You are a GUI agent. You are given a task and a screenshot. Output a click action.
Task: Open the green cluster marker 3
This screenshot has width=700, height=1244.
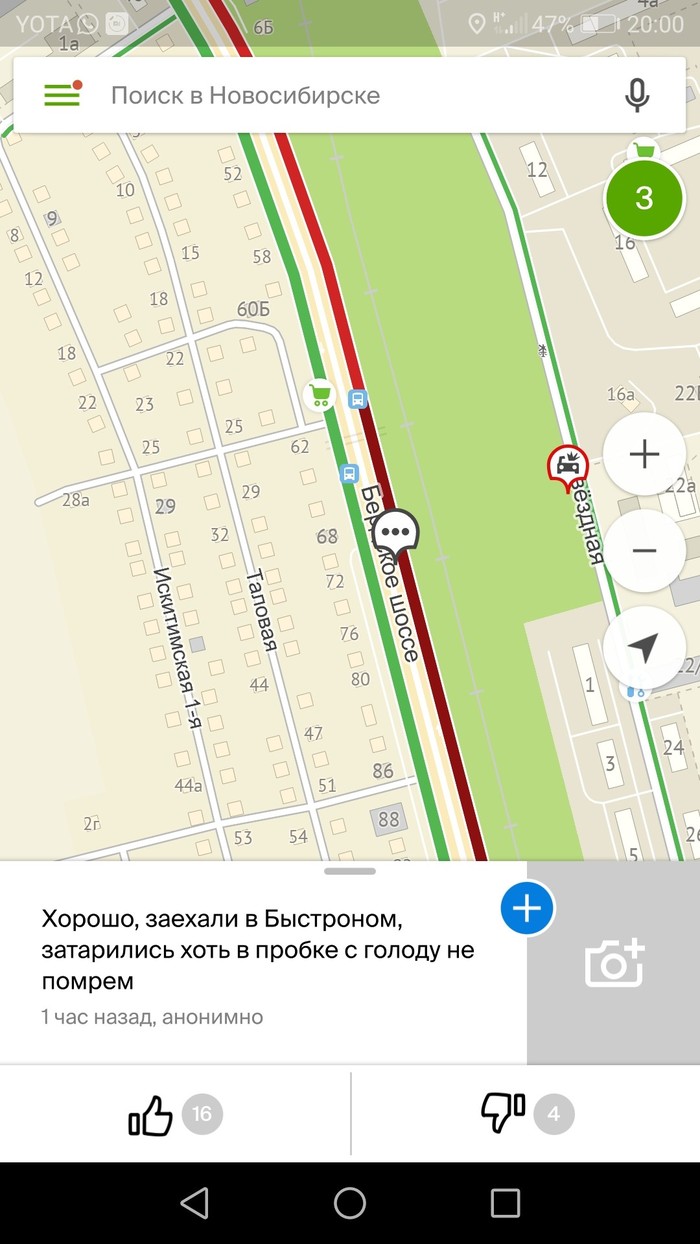tap(643, 197)
